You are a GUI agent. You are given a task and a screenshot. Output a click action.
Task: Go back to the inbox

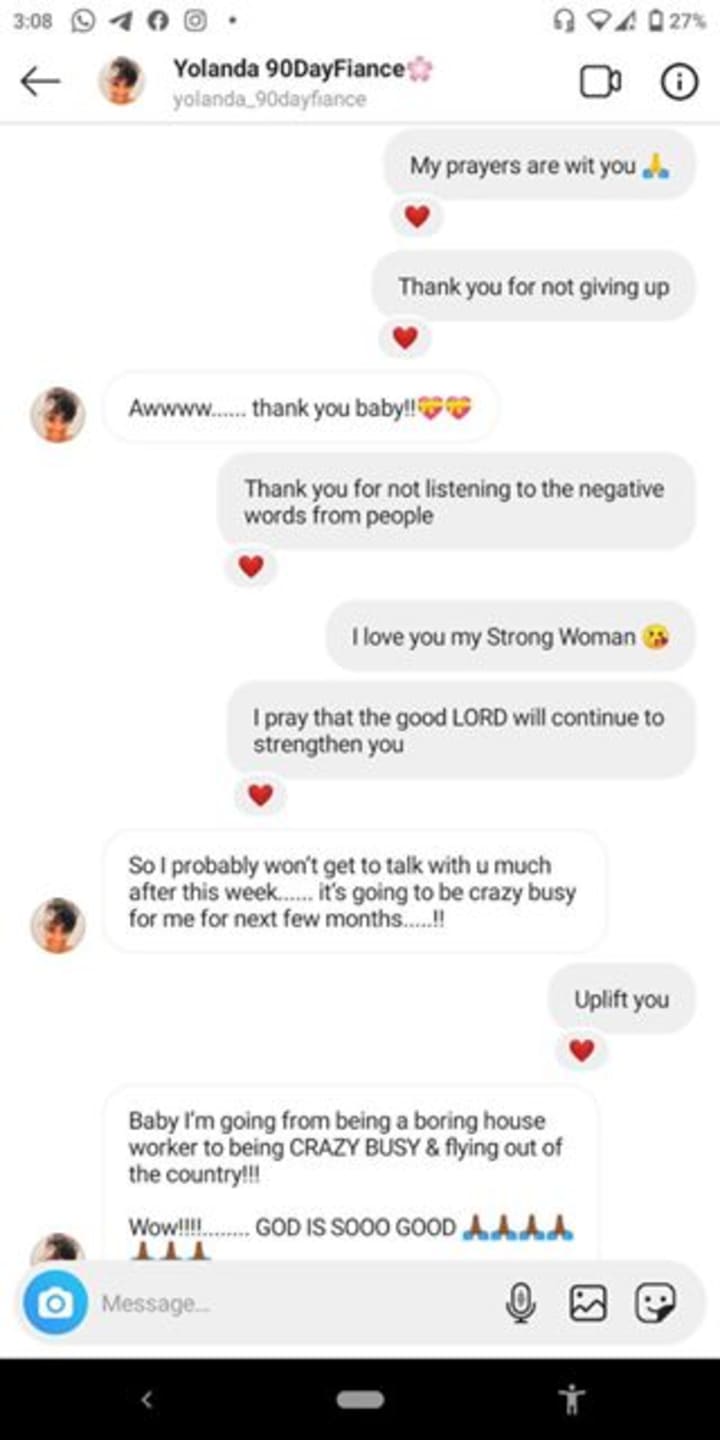click(41, 82)
